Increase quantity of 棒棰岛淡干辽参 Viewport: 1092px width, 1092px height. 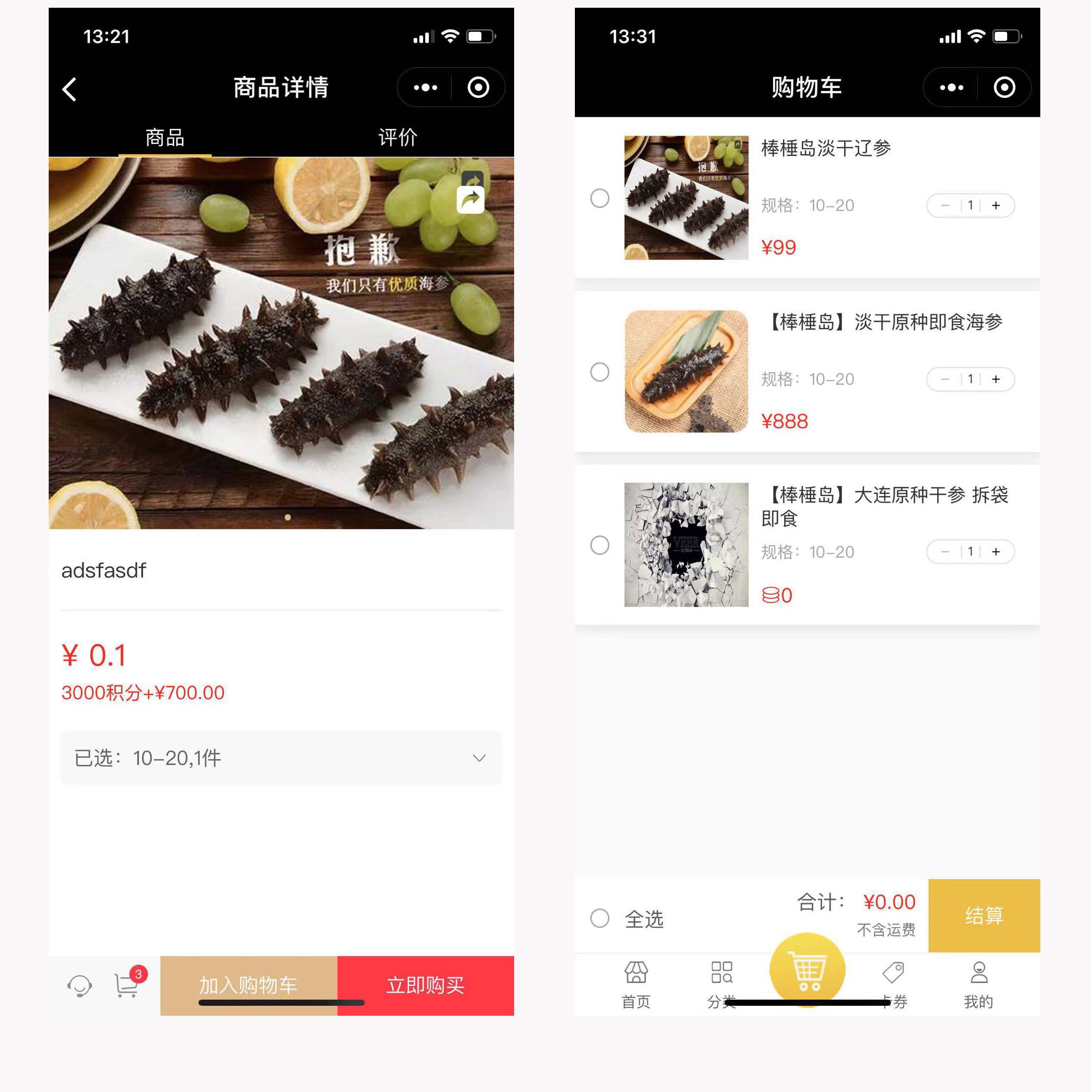pos(996,205)
